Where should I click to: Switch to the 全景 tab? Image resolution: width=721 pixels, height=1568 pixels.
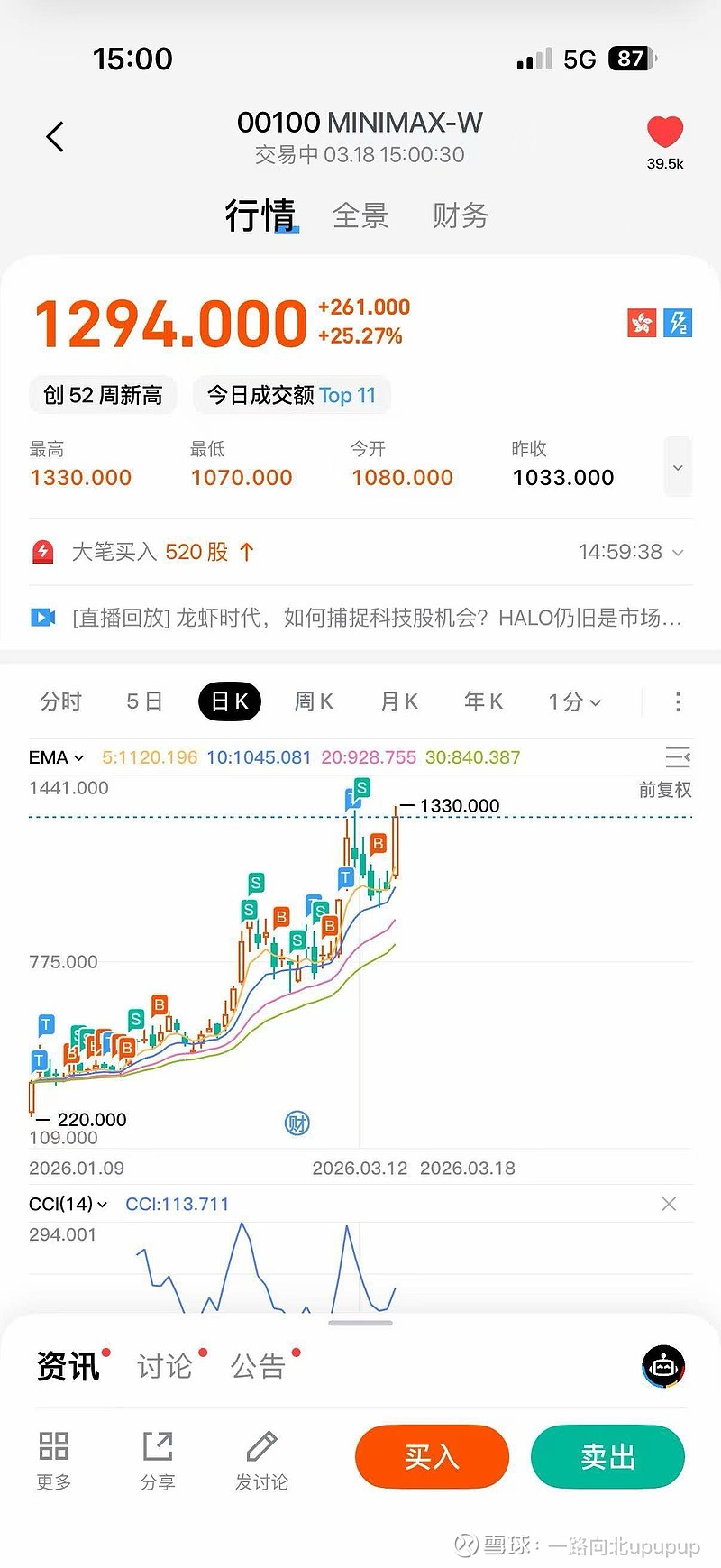(360, 215)
